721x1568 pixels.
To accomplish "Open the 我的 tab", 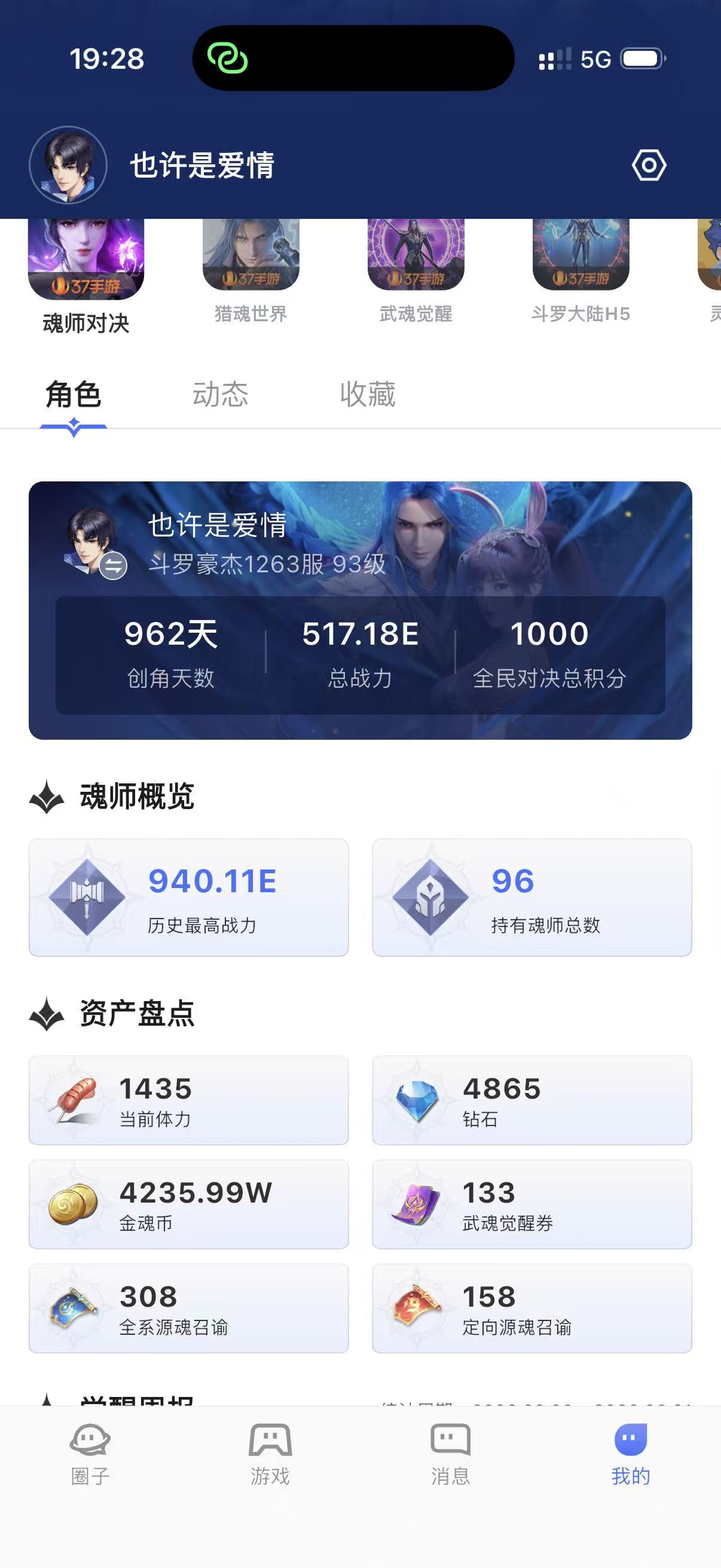I will (630, 1454).
